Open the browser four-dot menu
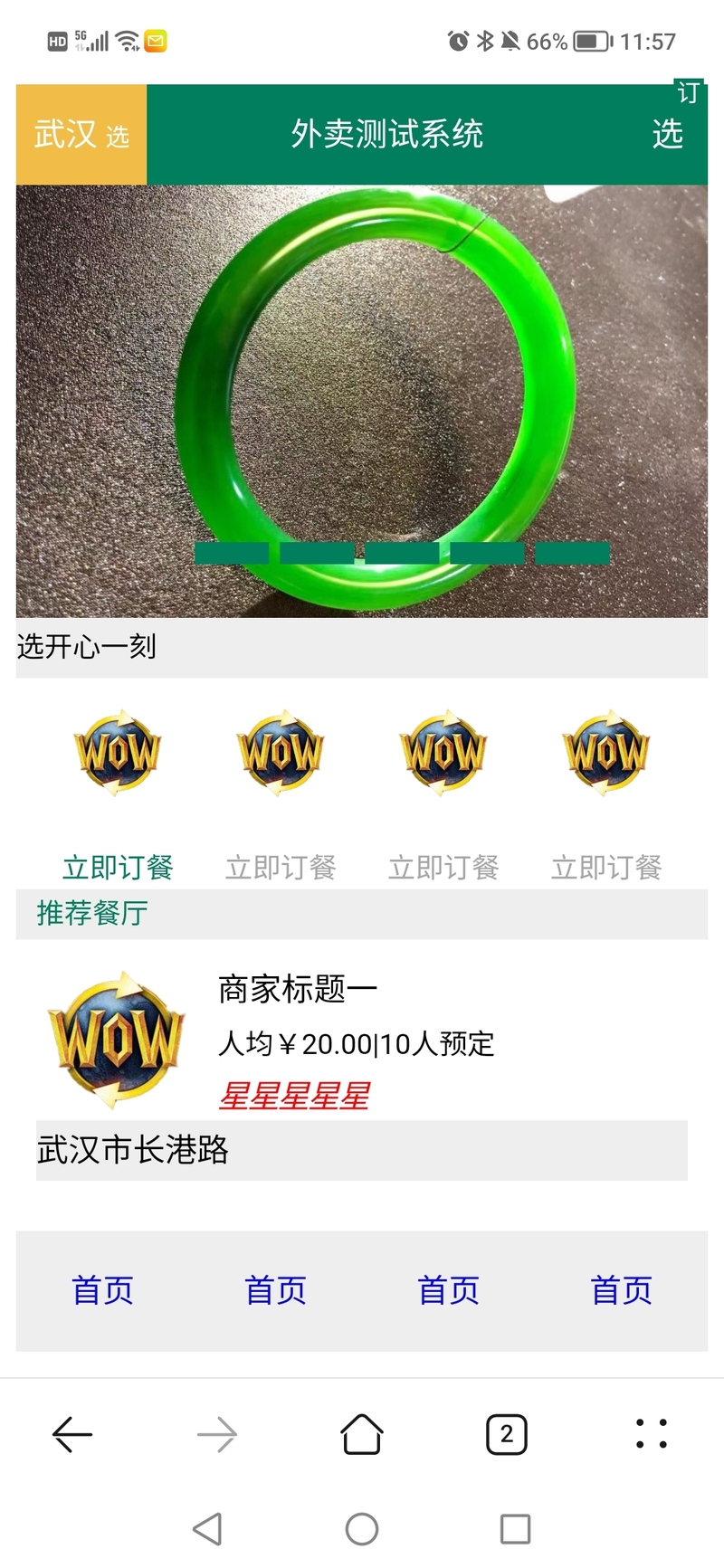This screenshot has width=724, height=1568. coord(652,1434)
